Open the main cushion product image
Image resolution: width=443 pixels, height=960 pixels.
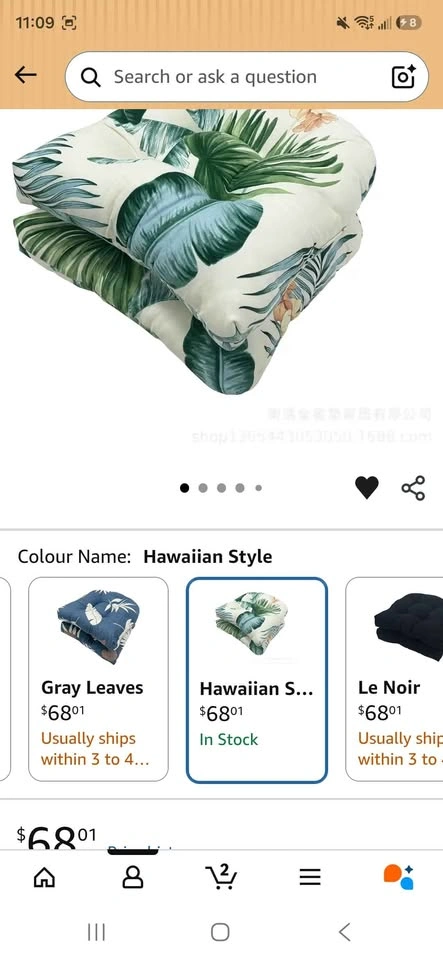195,251
